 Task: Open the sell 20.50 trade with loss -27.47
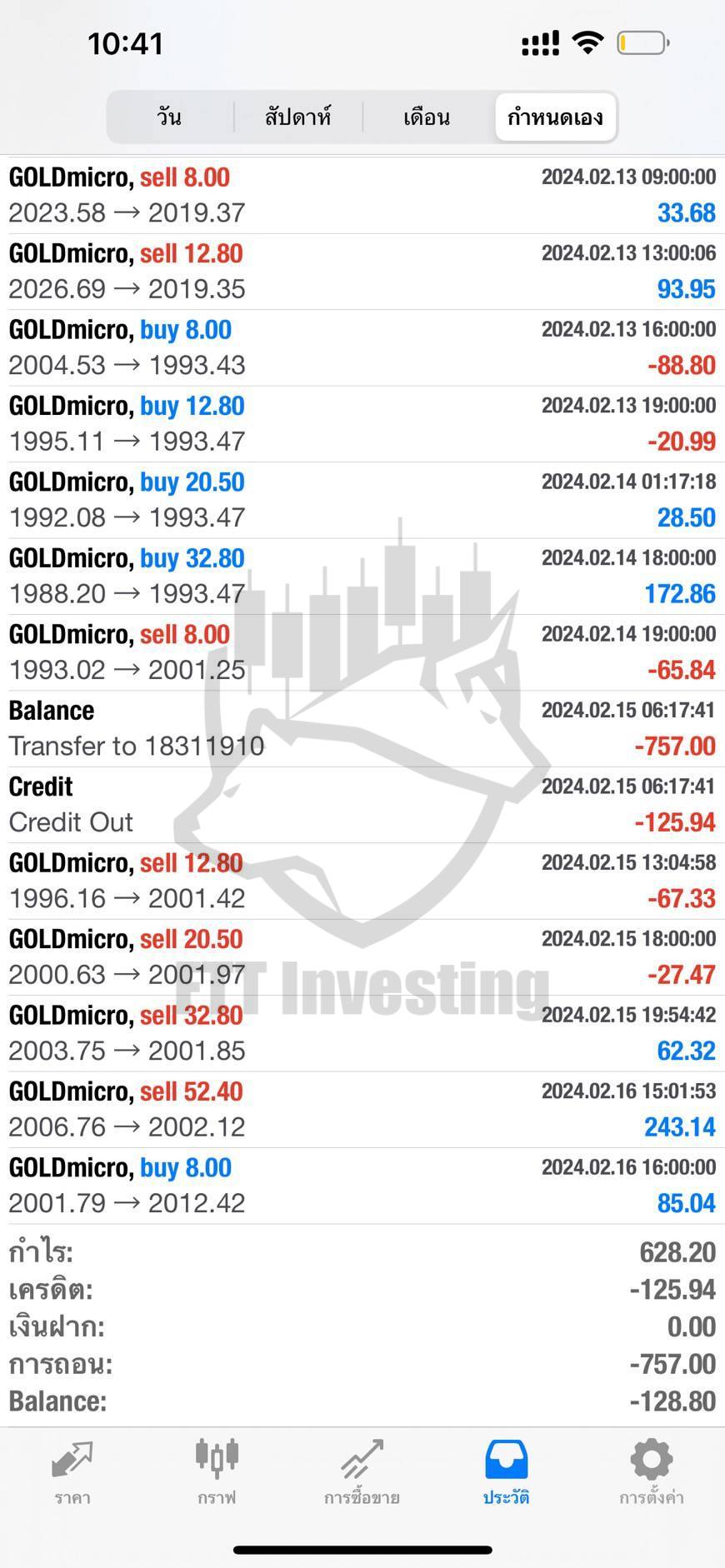pos(362,957)
